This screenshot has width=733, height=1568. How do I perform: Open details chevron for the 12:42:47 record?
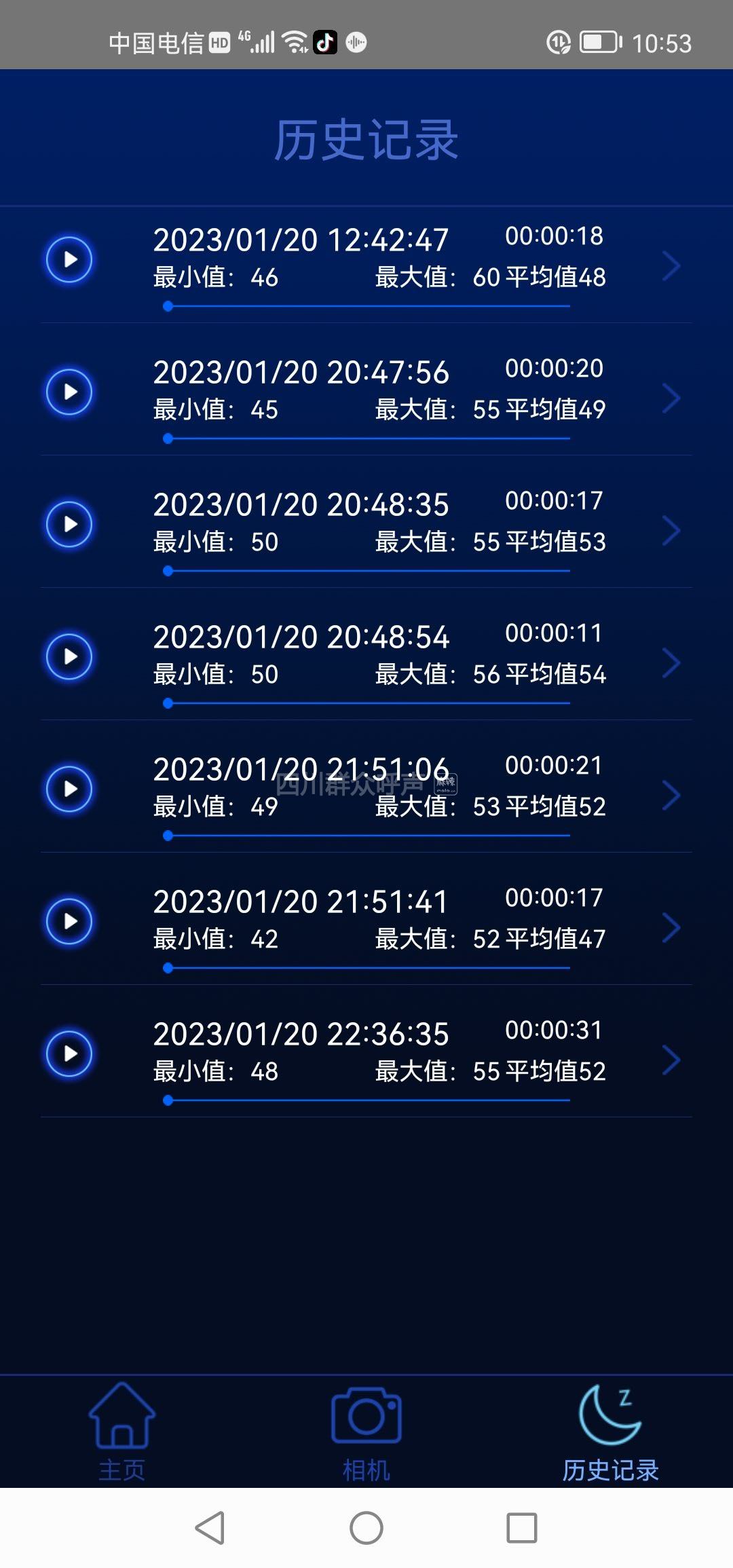671,265
